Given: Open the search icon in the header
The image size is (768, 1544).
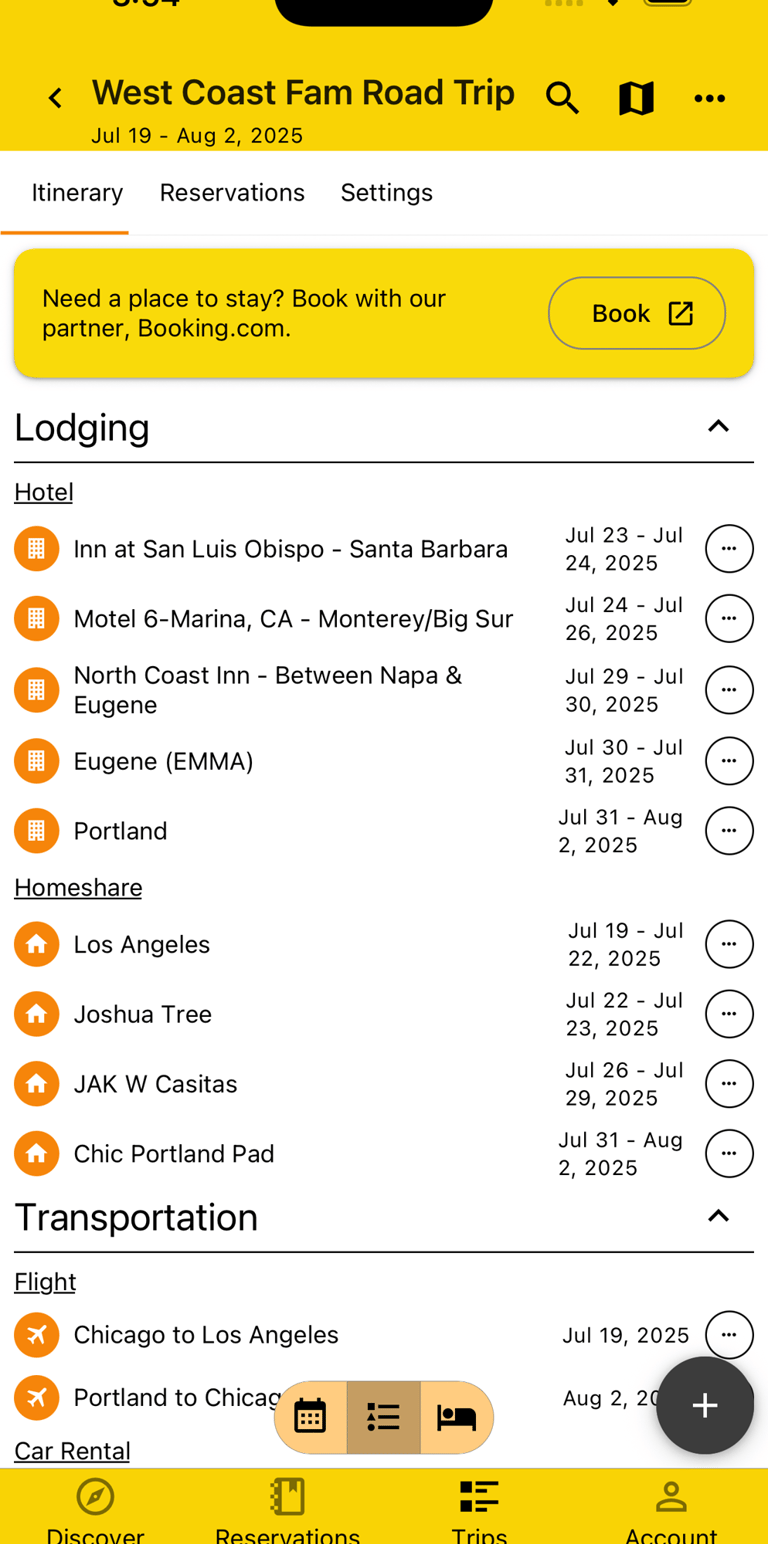Looking at the screenshot, I should click(x=562, y=97).
